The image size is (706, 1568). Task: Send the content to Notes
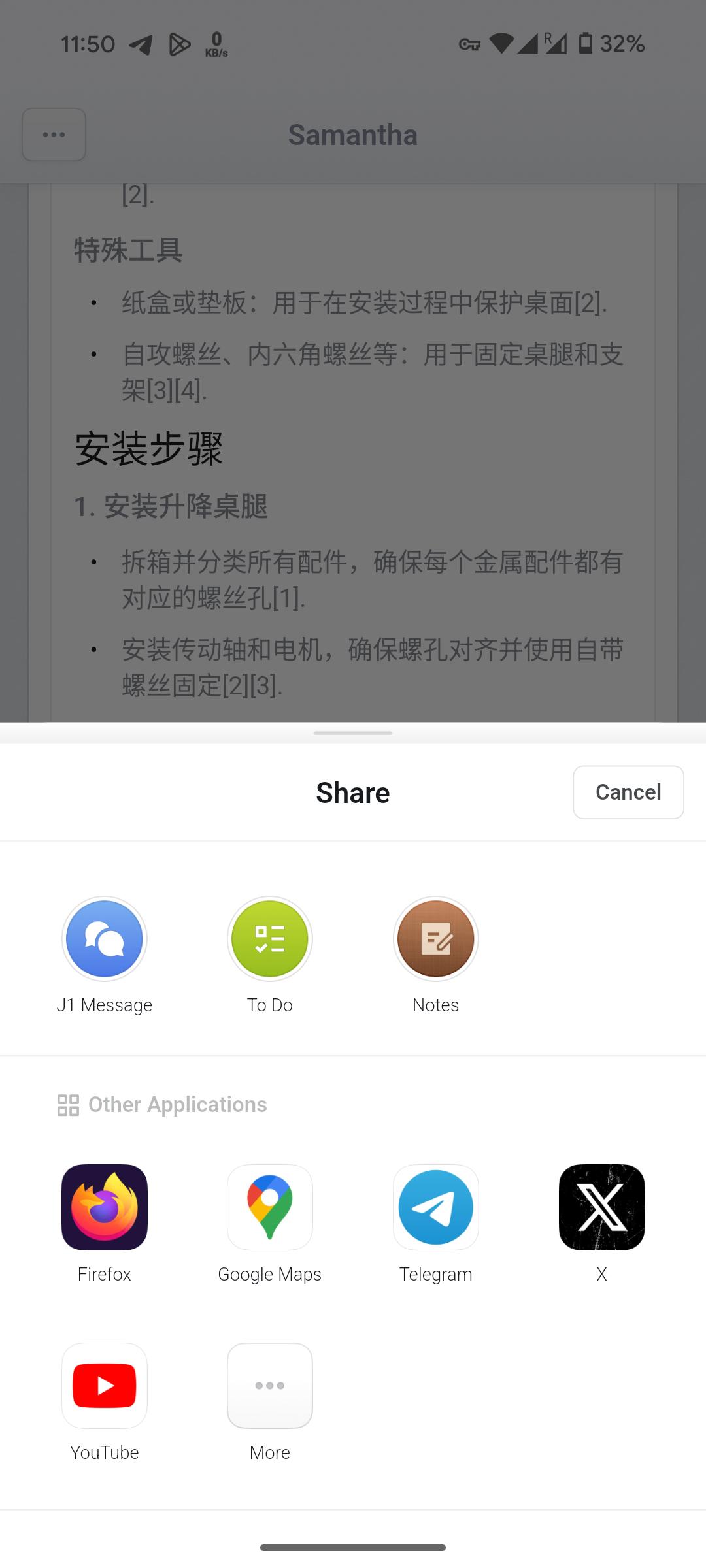(x=436, y=939)
